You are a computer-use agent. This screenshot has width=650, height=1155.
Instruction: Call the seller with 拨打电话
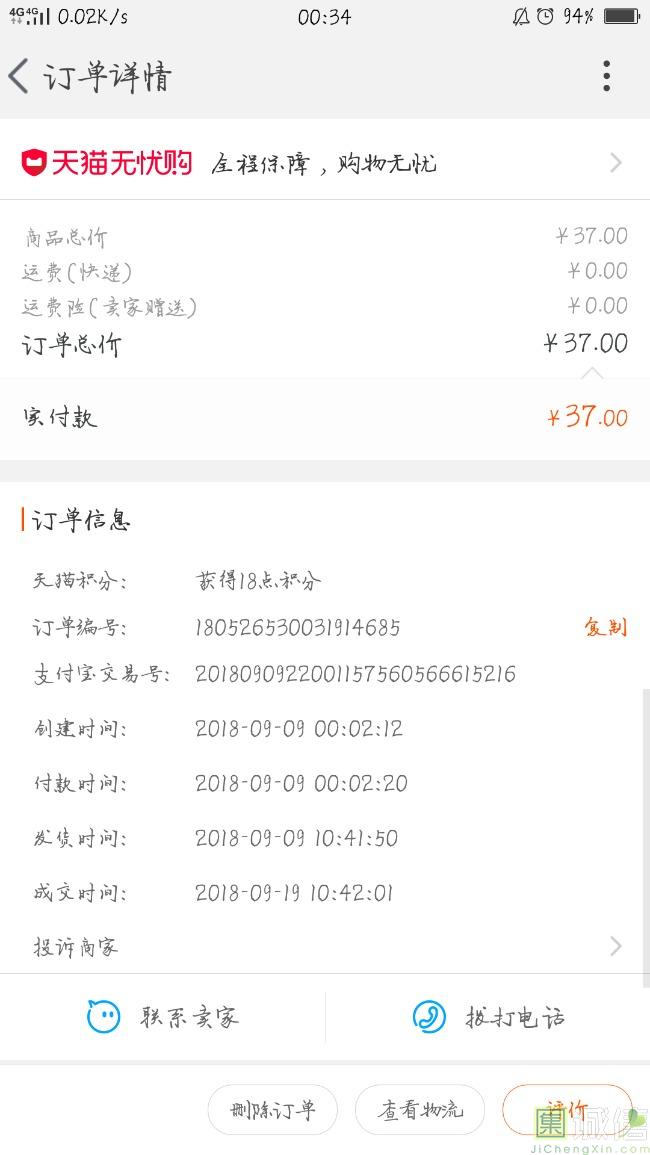pyautogui.click(x=489, y=1018)
